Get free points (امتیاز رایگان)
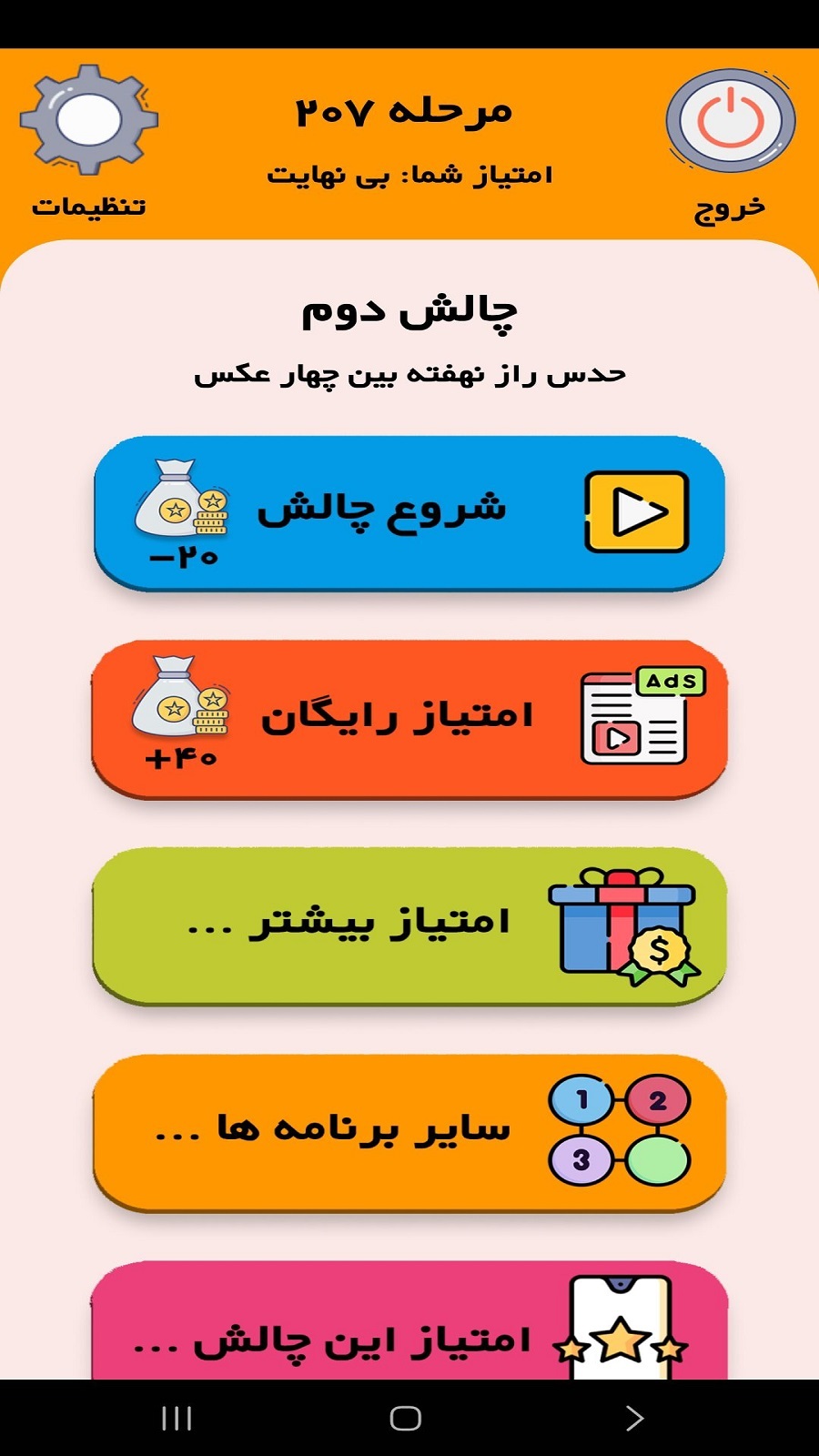Image resolution: width=819 pixels, height=1456 pixels. click(409, 718)
